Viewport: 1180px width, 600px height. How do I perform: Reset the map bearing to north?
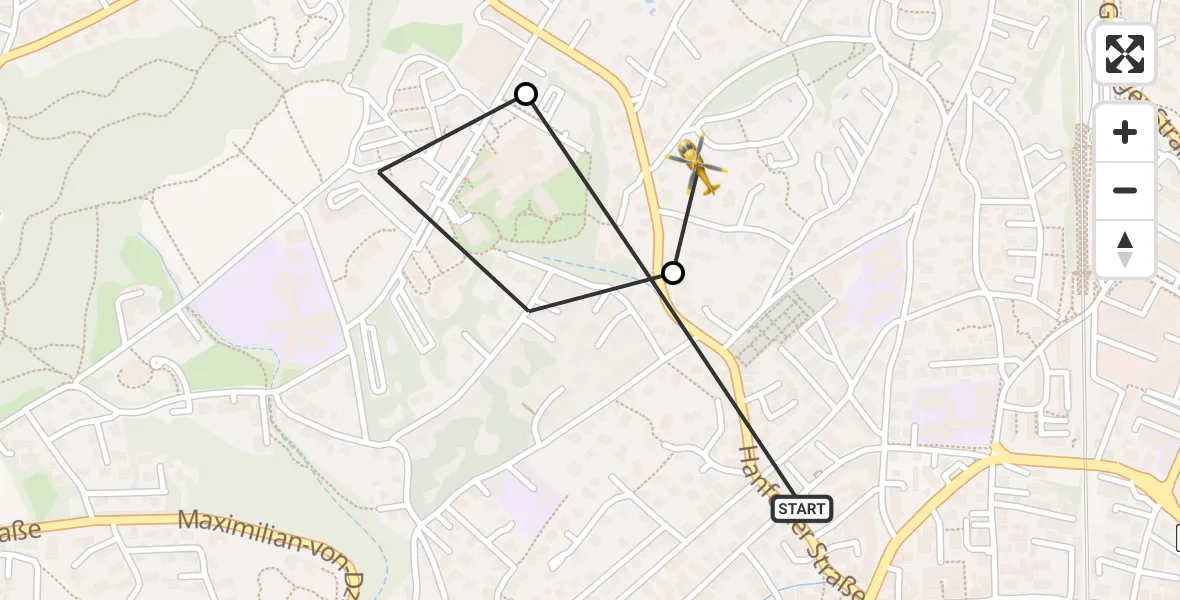1125,249
